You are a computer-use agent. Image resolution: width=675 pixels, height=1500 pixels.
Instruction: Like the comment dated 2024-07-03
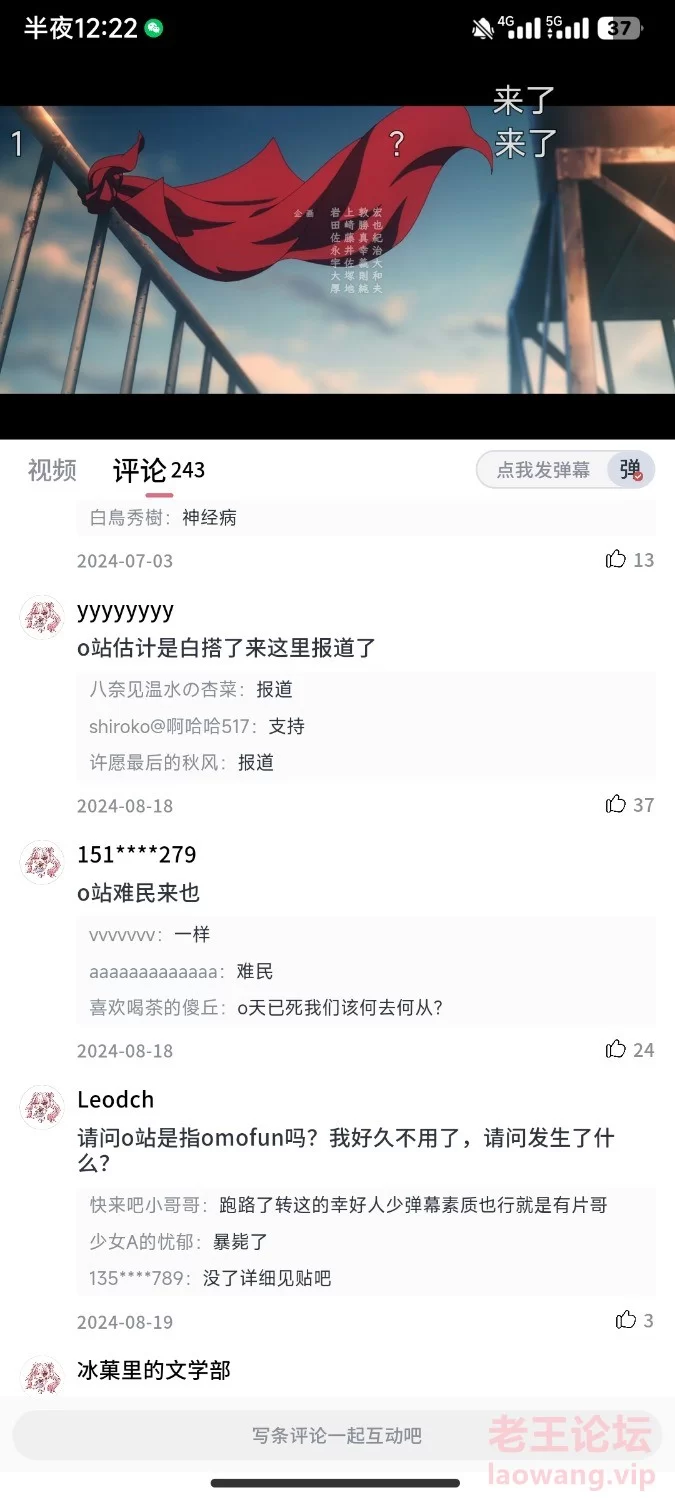pos(616,559)
